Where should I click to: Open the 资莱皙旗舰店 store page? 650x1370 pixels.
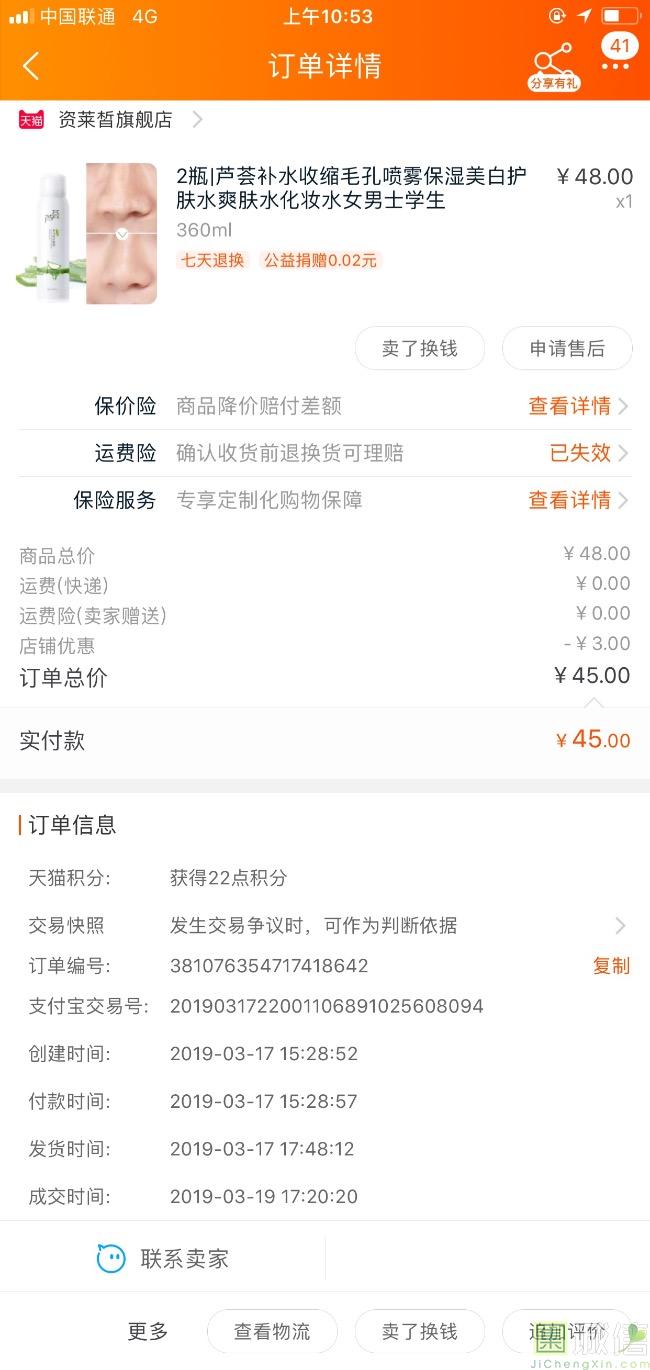tap(110, 120)
